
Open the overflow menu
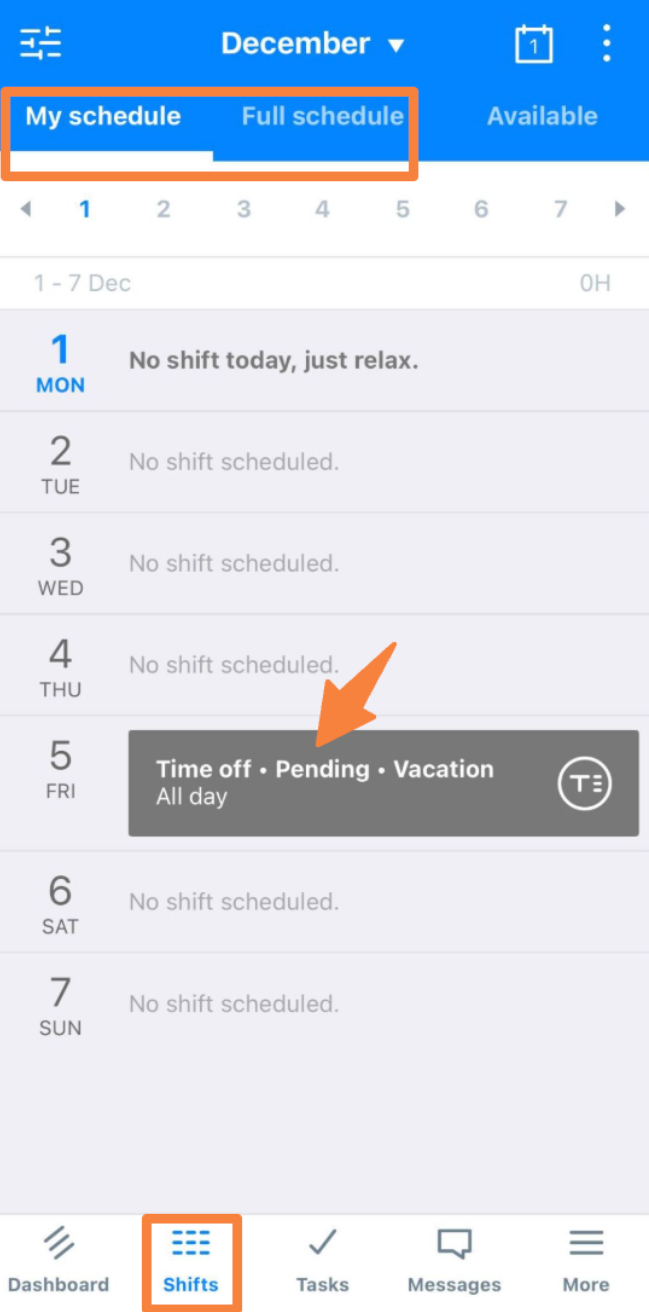[607, 44]
